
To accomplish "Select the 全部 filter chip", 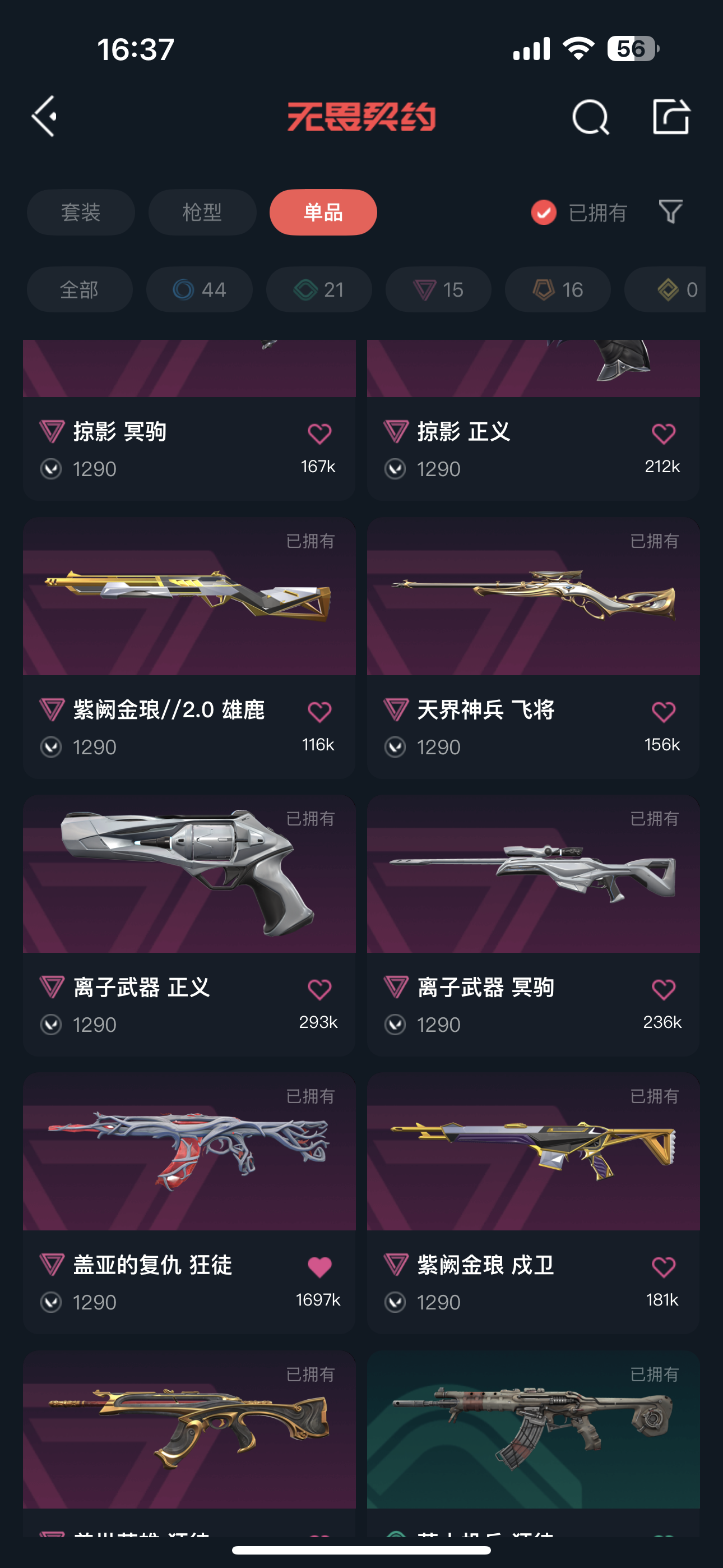I will 79,290.
